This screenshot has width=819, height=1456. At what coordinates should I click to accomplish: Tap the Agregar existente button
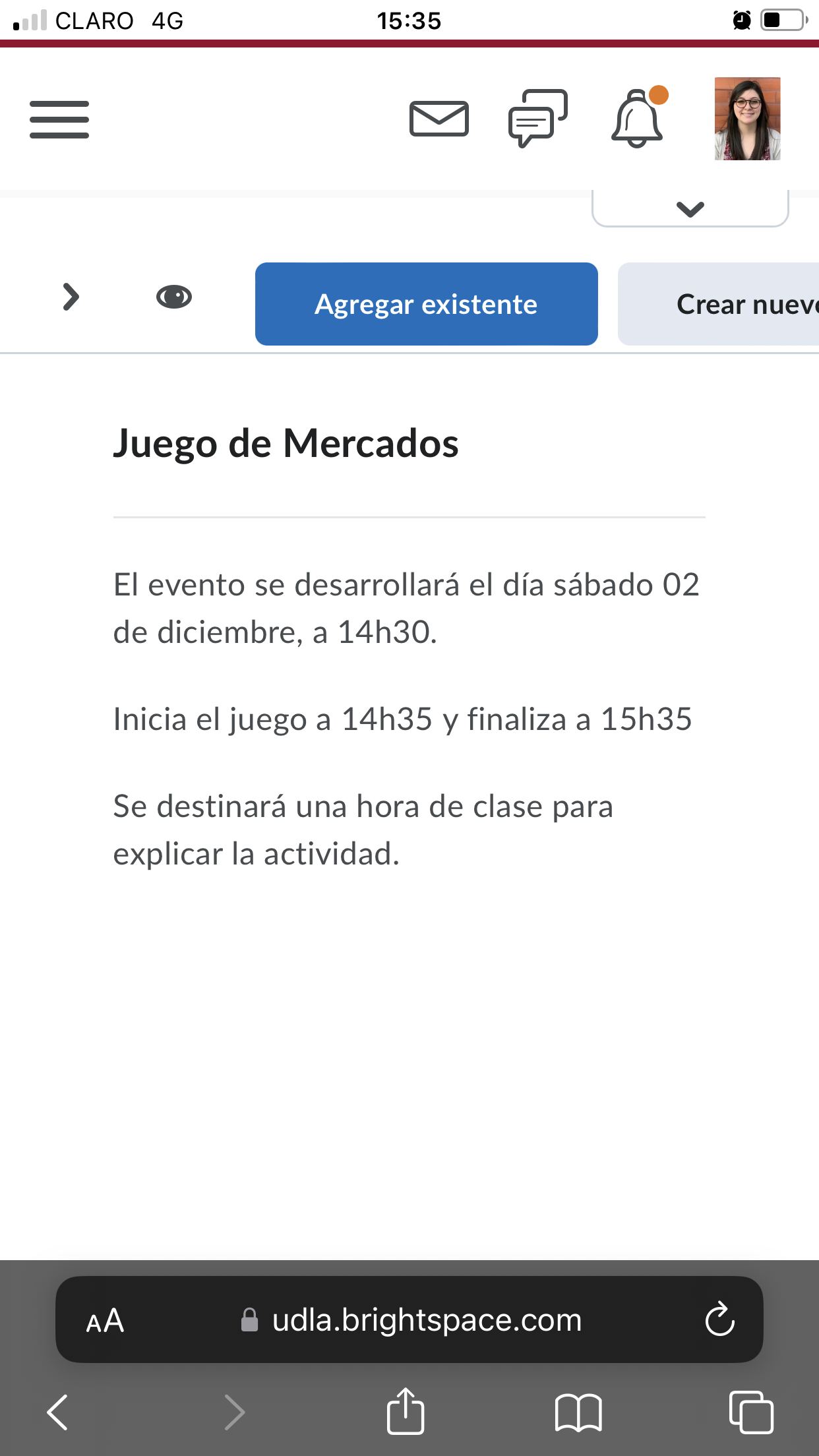(x=426, y=304)
